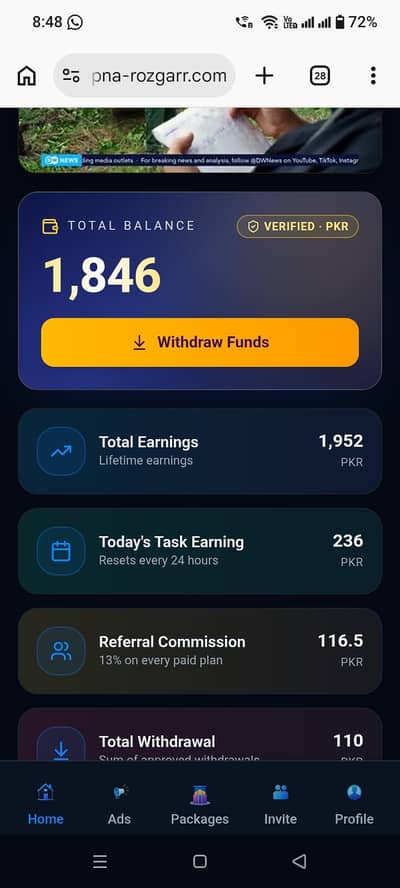Tap the Withdraw Funds button

click(199, 342)
